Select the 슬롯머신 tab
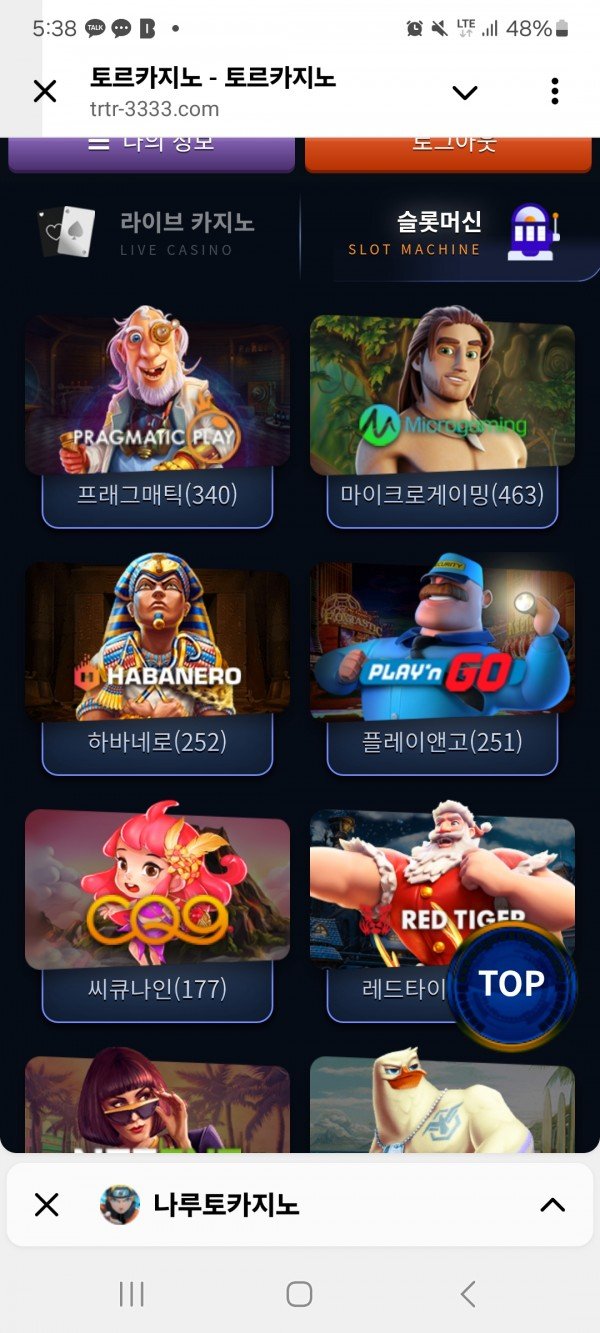The image size is (600, 1333). tap(450, 232)
